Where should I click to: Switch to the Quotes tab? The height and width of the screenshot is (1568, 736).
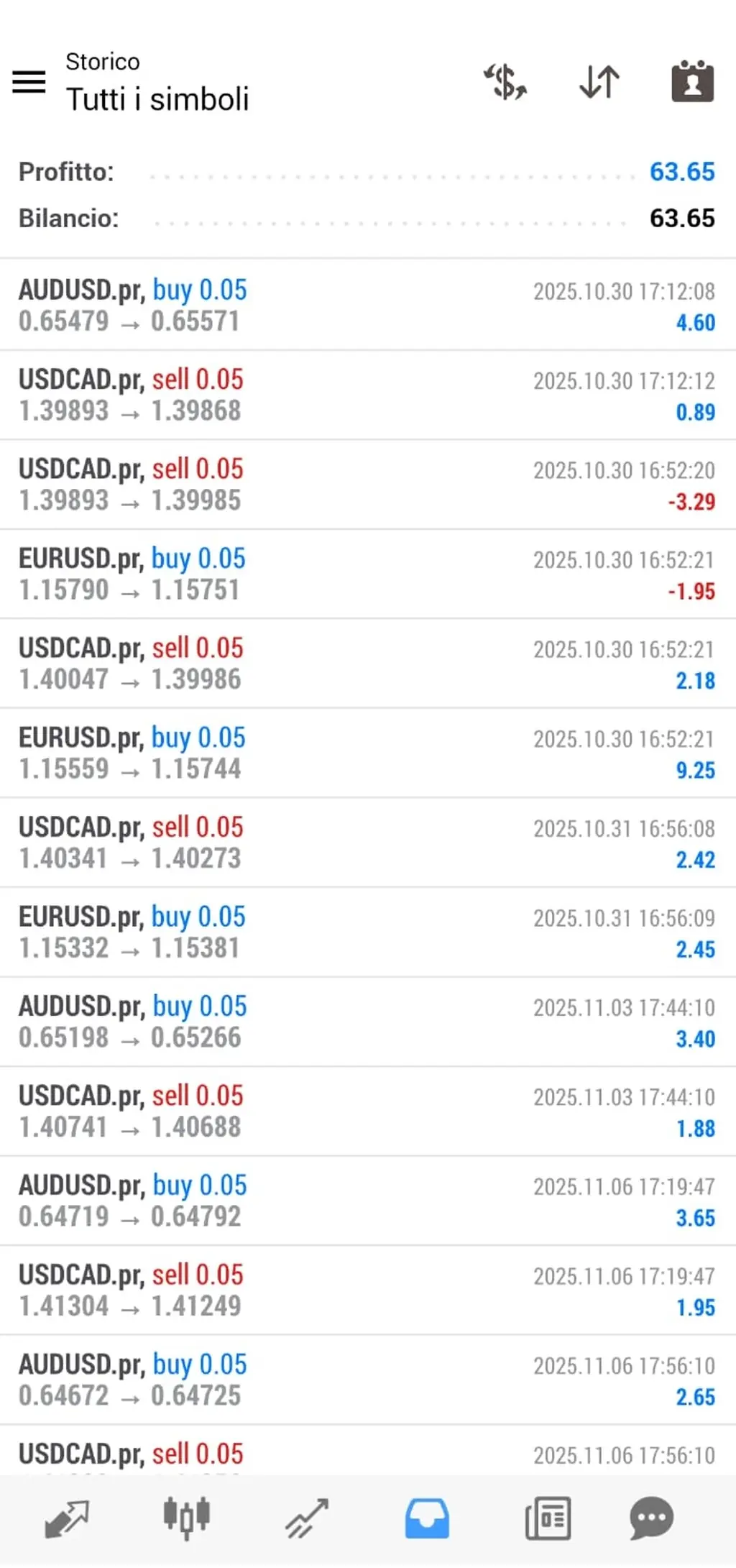(x=67, y=1519)
